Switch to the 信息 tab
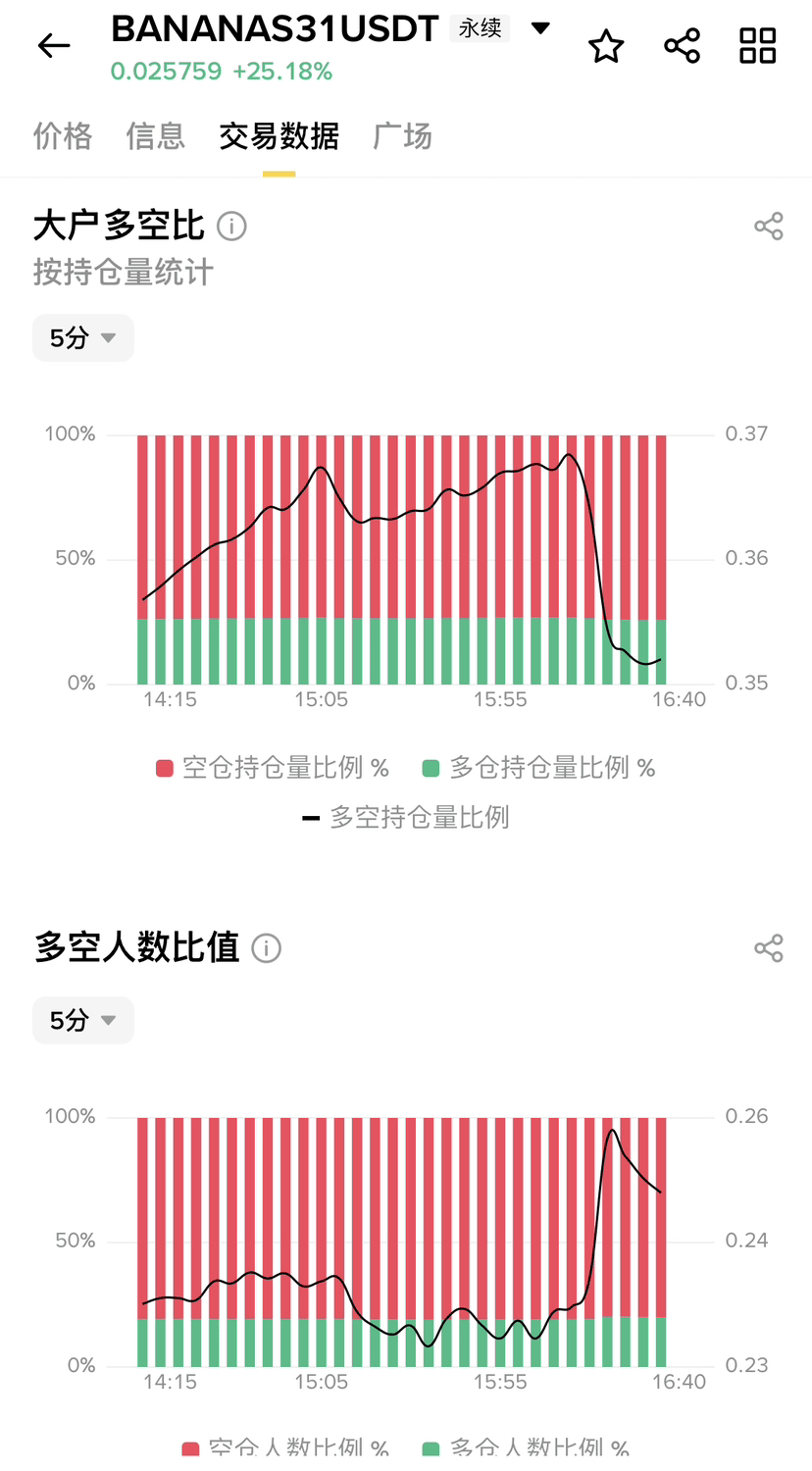The height and width of the screenshot is (1471, 812). (156, 136)
